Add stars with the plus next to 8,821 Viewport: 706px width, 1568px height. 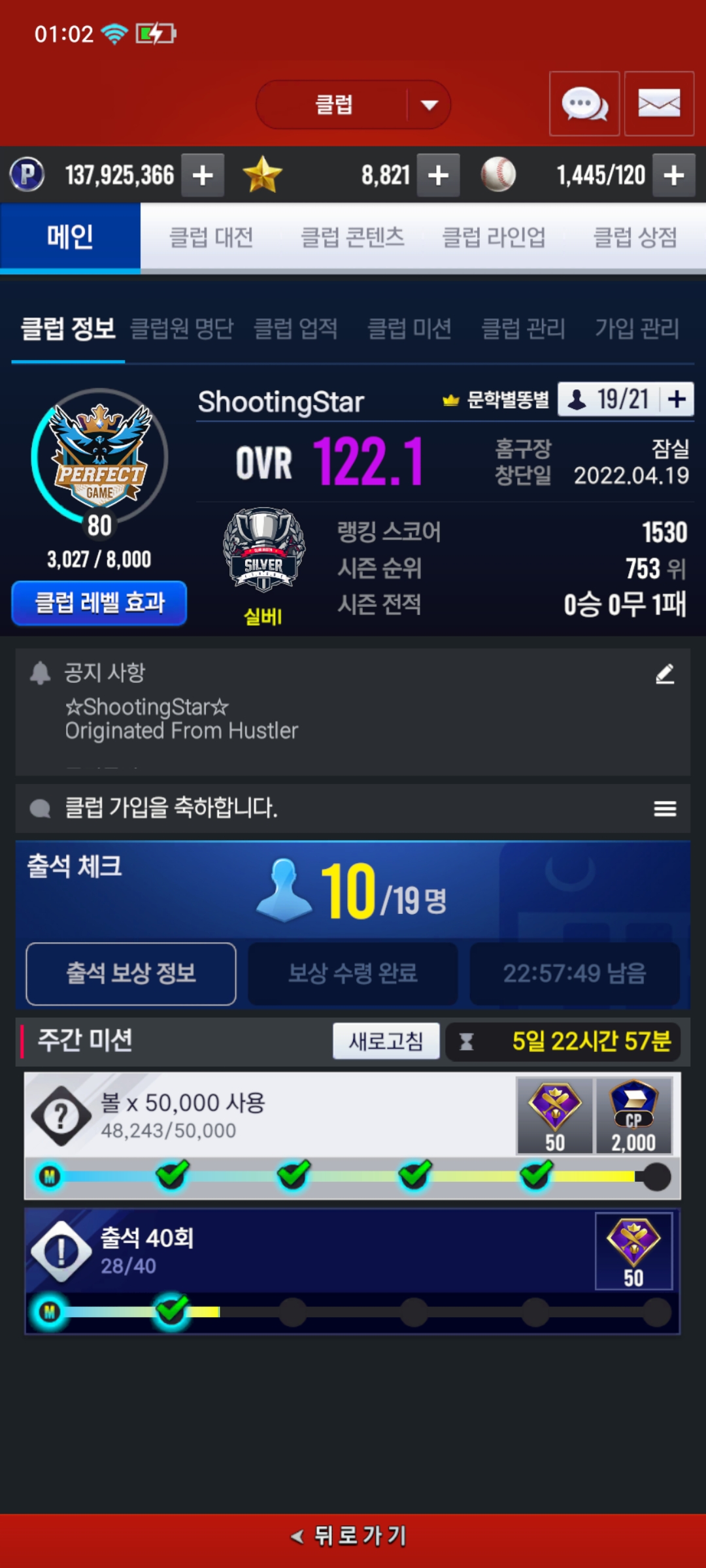click(438, 175)
